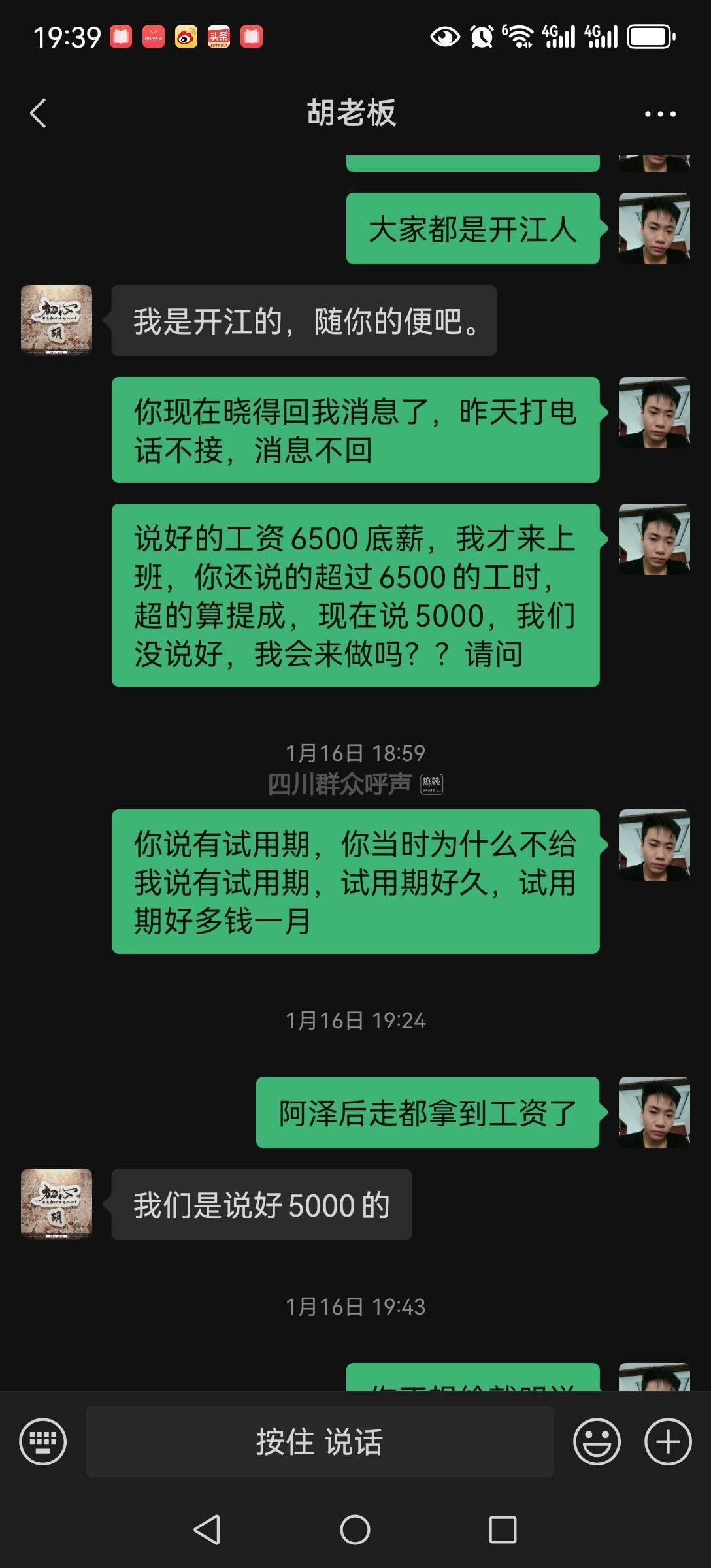Open the recent apps overview
This screenshot has width=711, height=1568.
pyautogui.click(x=503, y=1529)
